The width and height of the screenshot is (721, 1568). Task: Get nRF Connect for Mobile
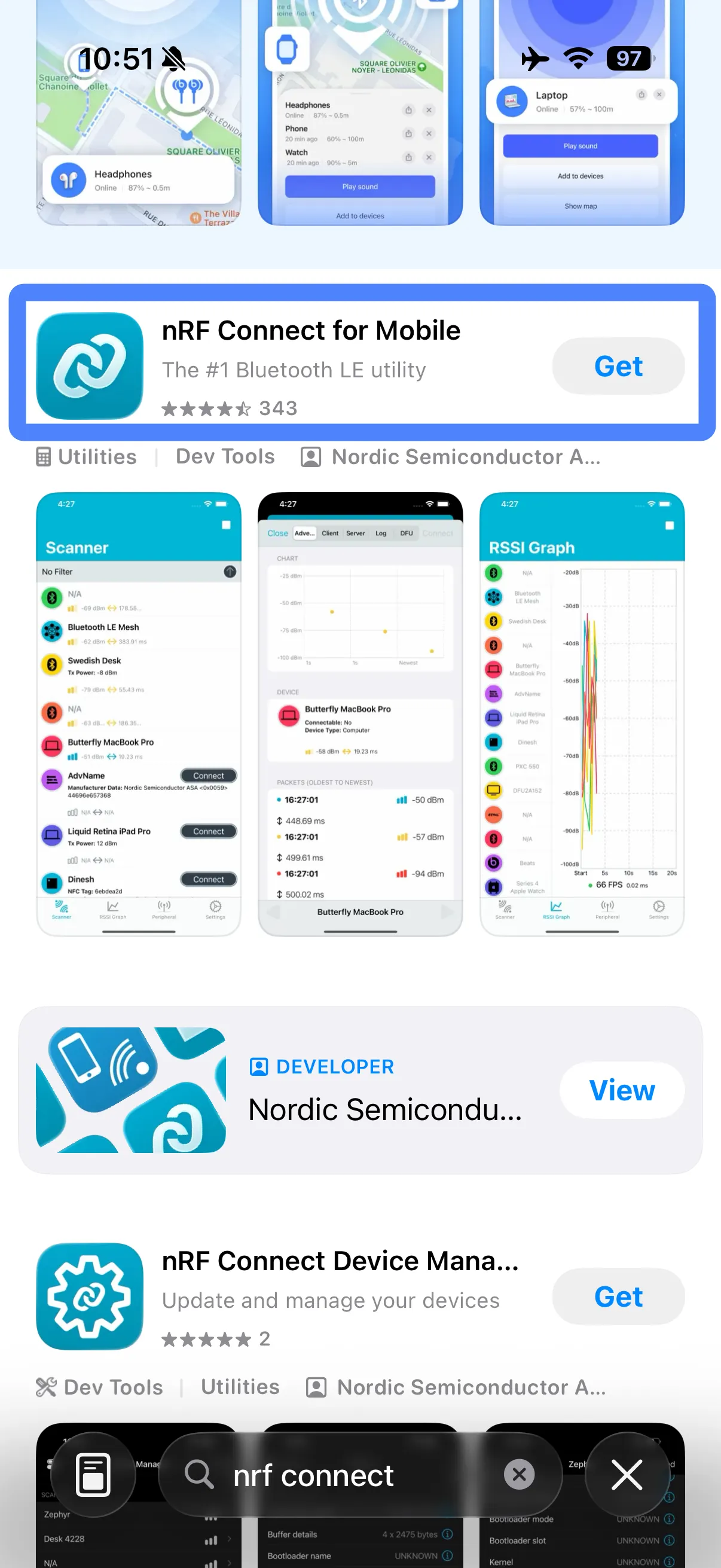(x=618, y=367)
